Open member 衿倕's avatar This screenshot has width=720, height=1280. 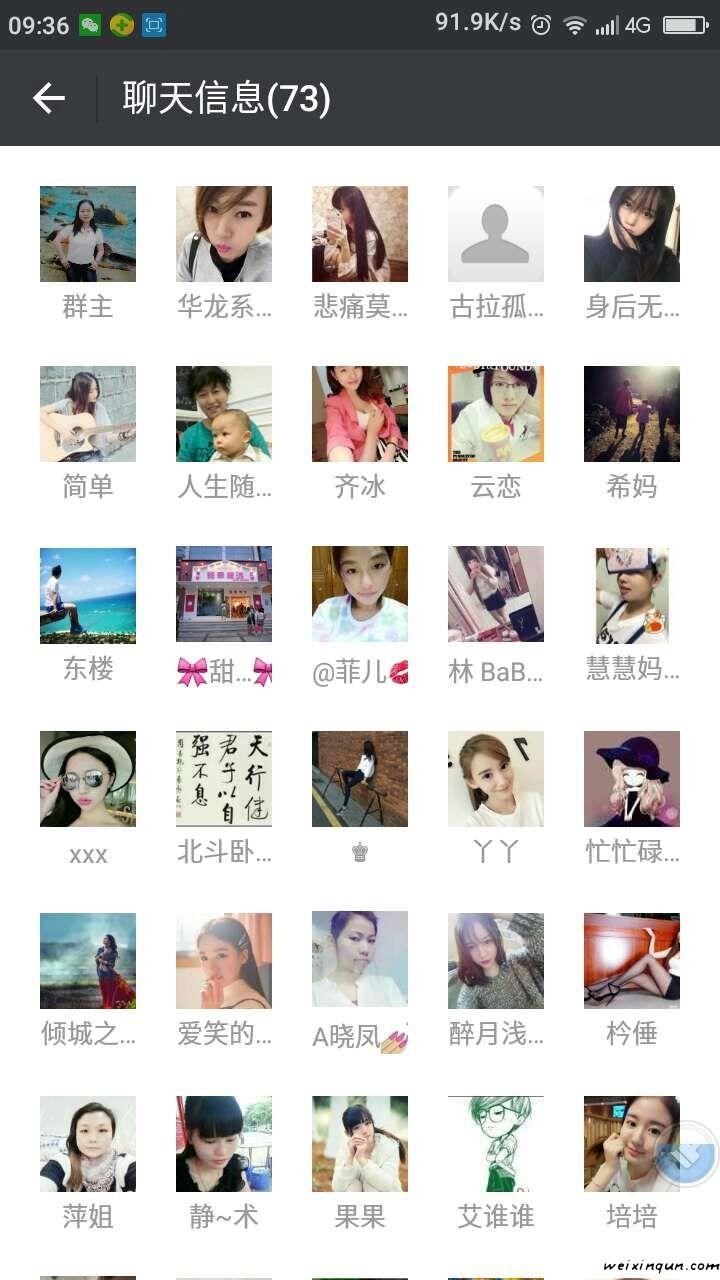632,959
